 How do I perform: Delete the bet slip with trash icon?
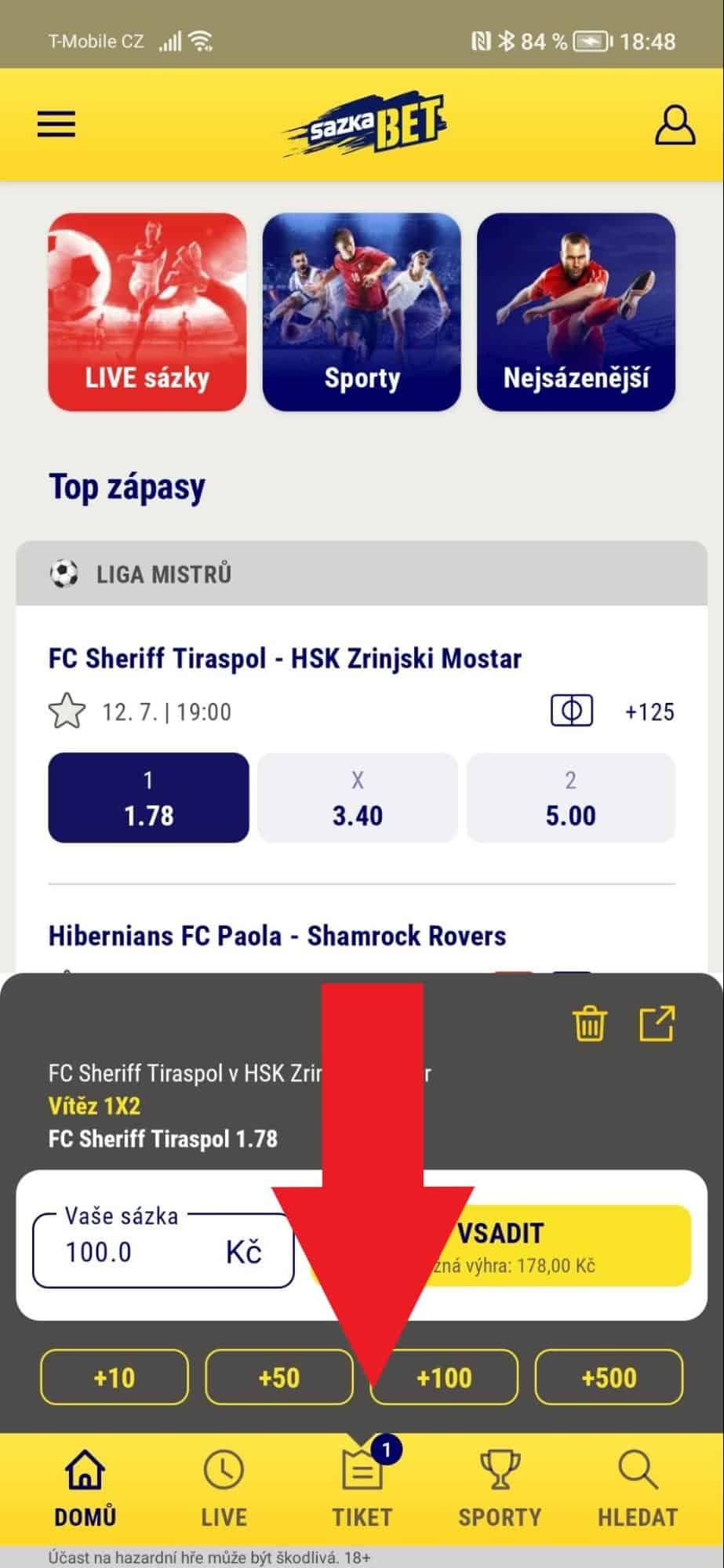point(589,1023)
